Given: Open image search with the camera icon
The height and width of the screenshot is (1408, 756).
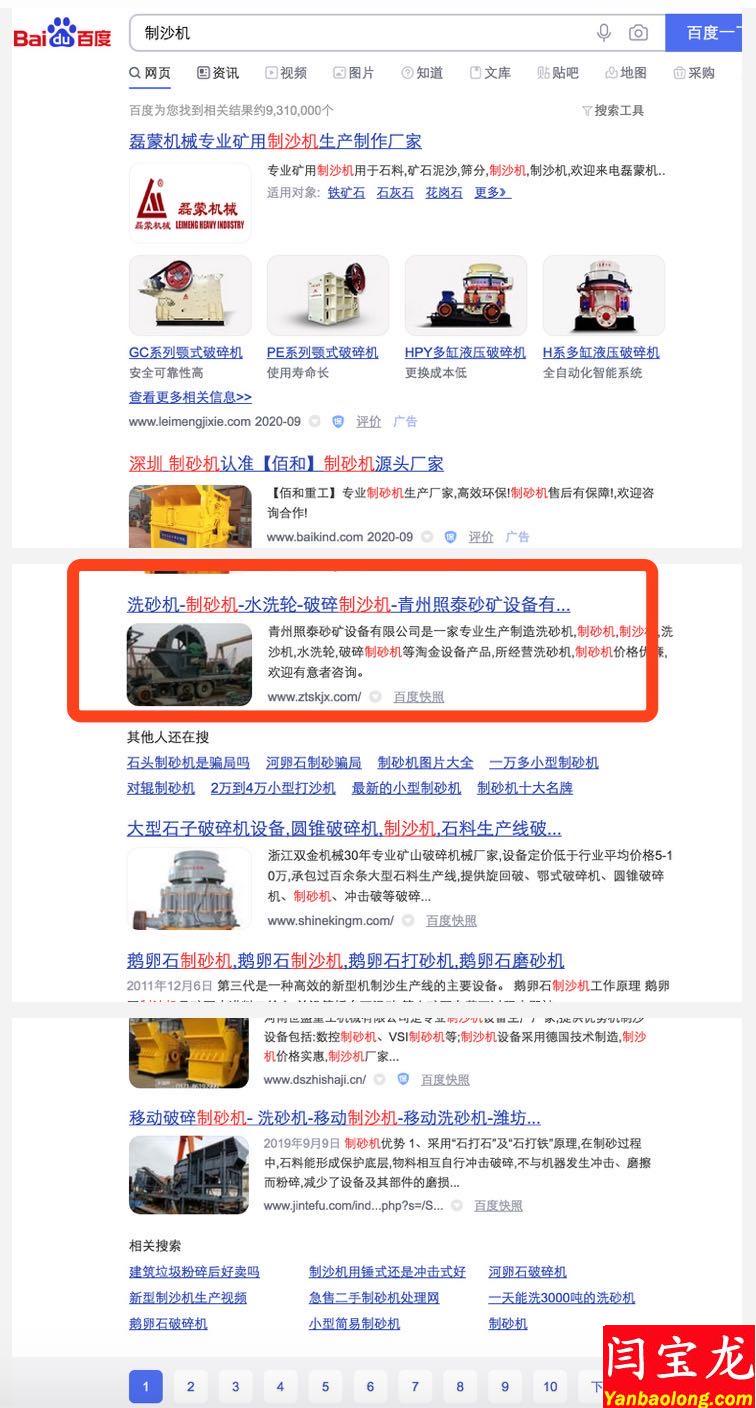Looking at the screenshot, I should coord(638,33).
